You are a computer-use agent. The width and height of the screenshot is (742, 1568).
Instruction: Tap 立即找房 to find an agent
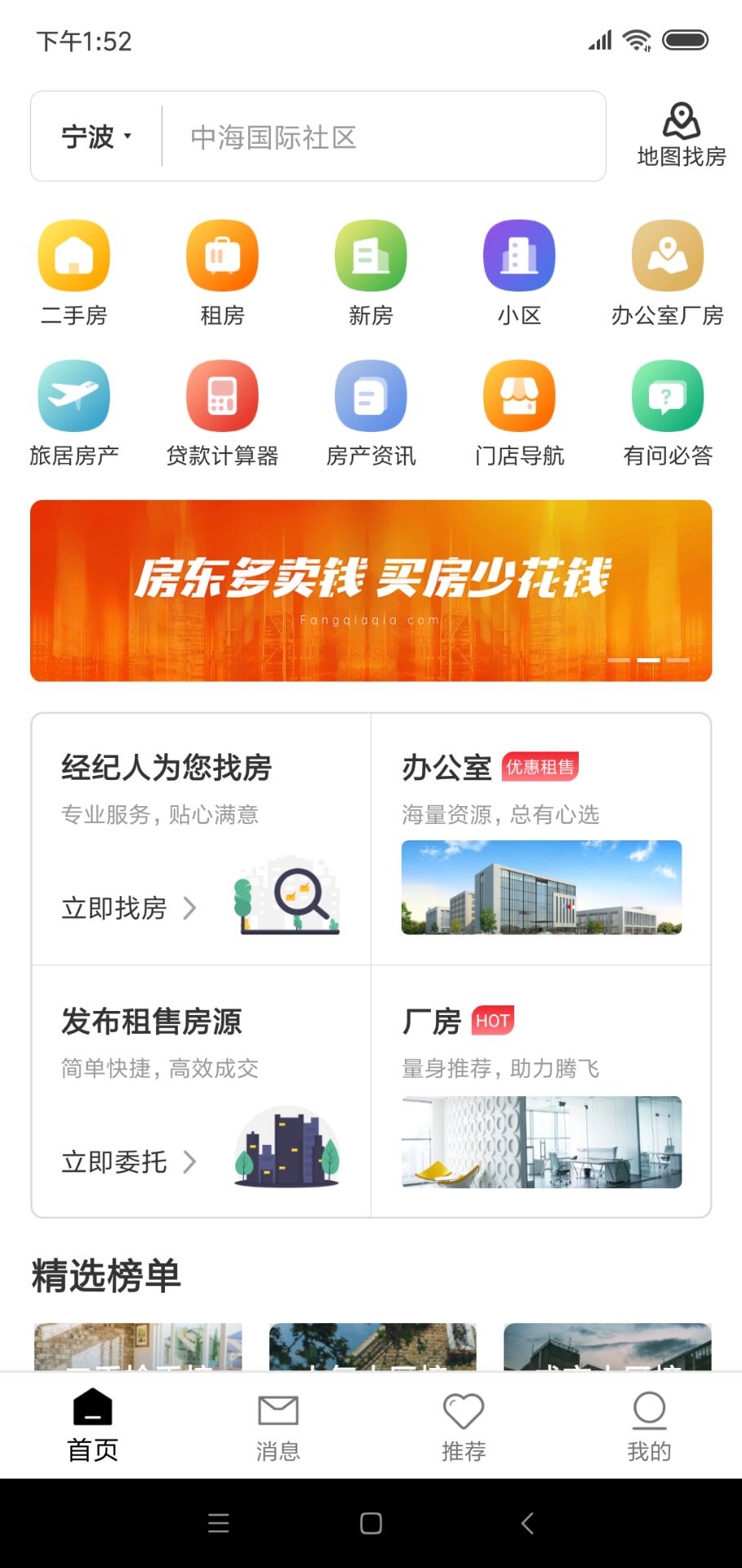[x=129, y=908]
